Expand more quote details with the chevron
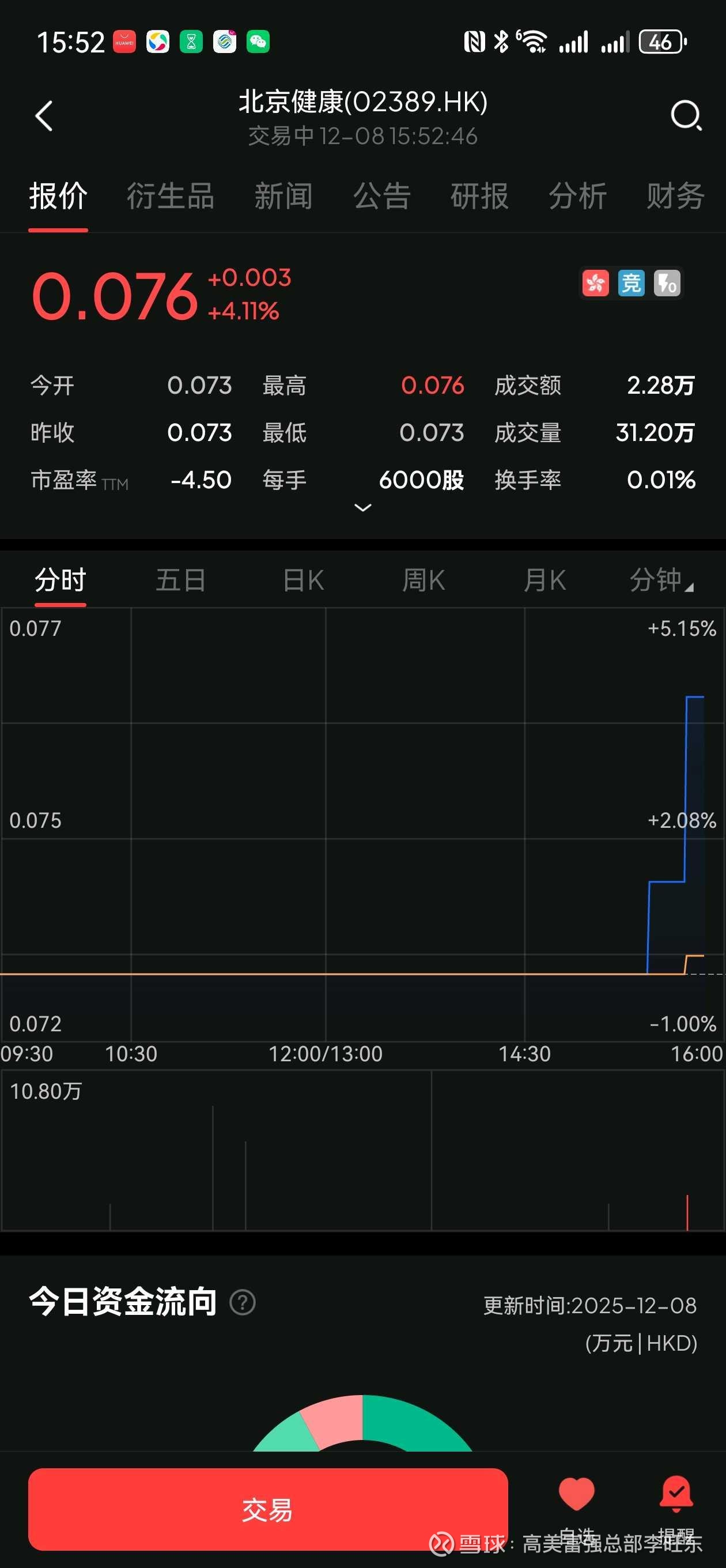Viewport: 726px width, 1568px height. 362,508
